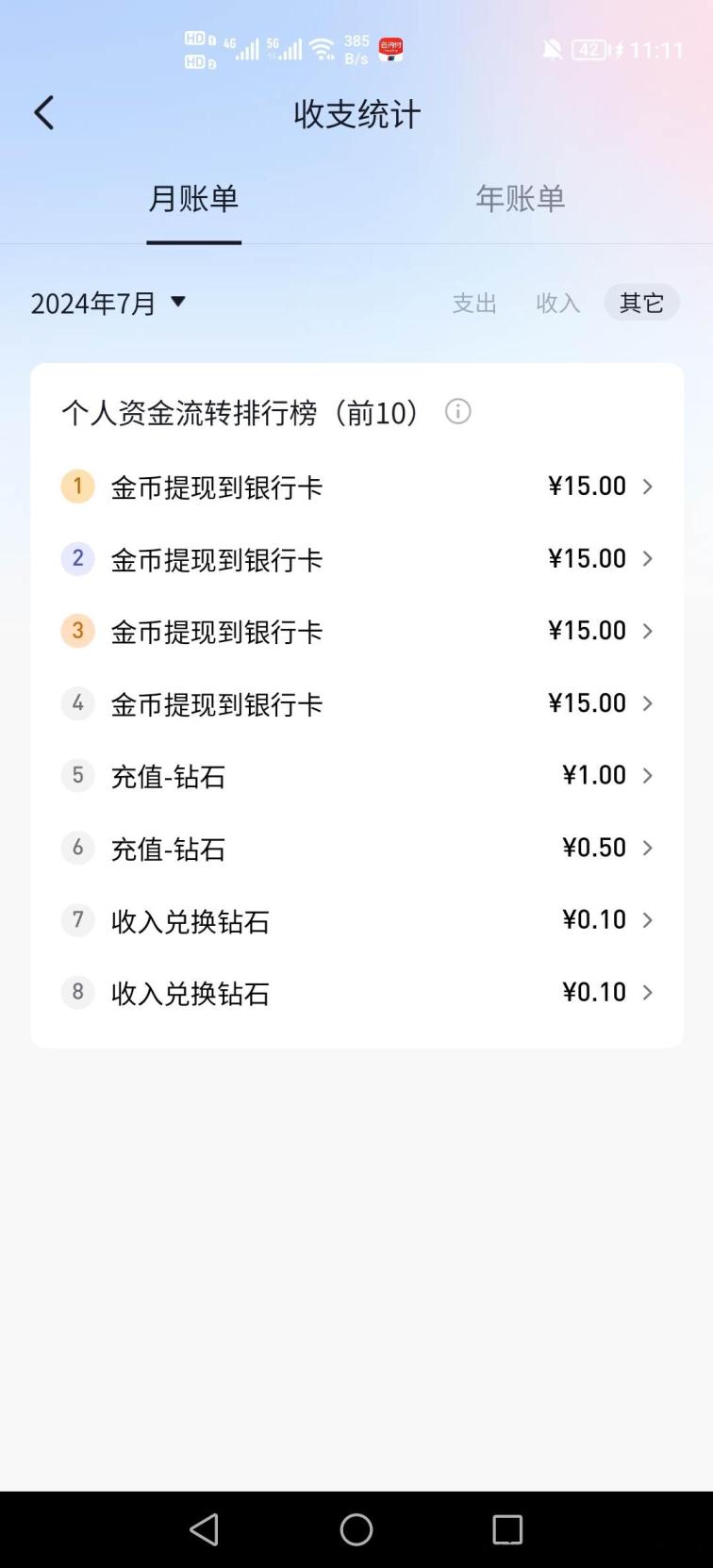This screenshot has height=1568, width=713.
Task: Go back from 收支统计 page
Action: pos(43,113)
